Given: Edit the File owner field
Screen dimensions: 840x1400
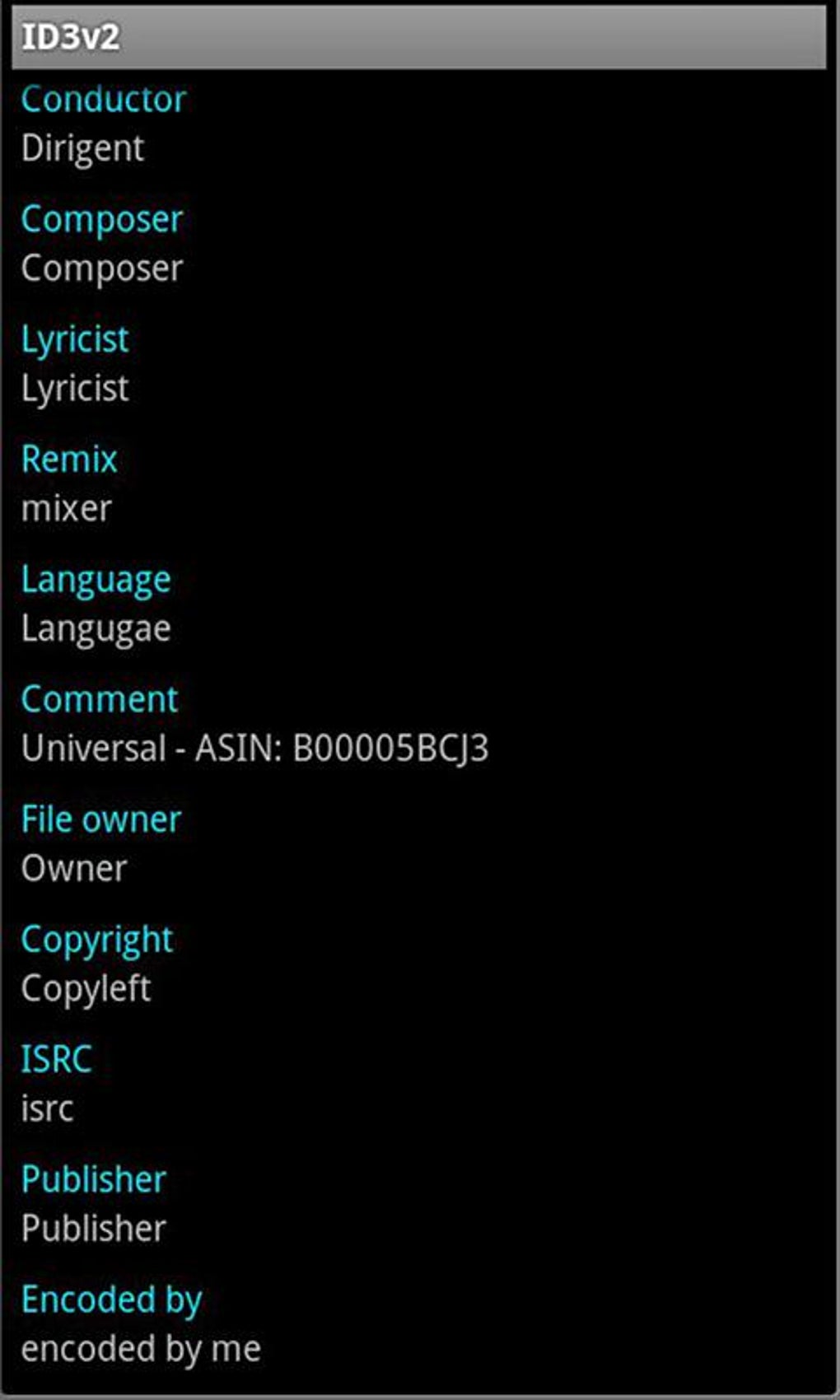Looking at the screenshot, I should (420, 845).
